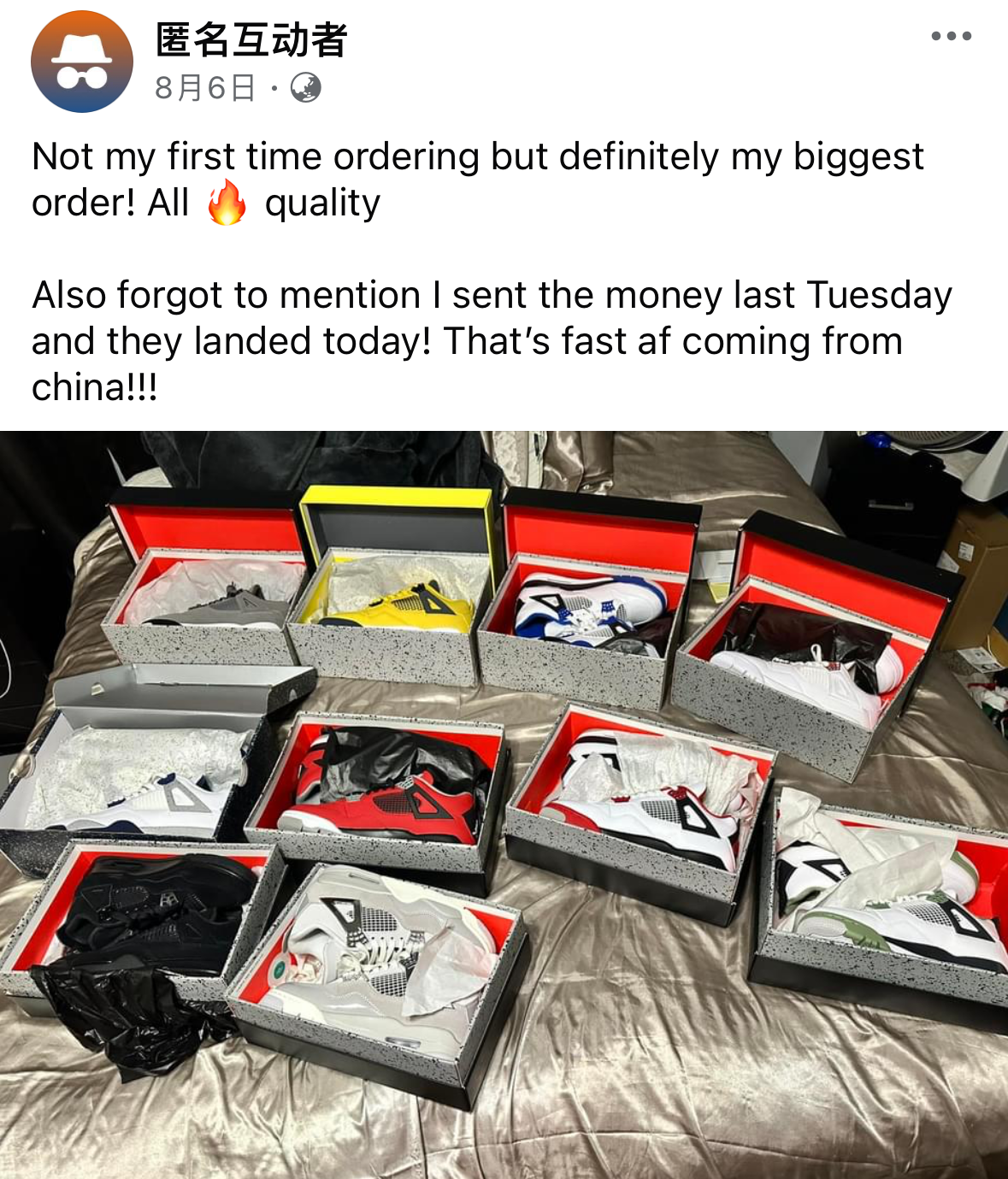Tap the anonymous participant profile avatar
This screenshot has width=1008, height=1179.
pyautogui.click(x=82, y=62)
